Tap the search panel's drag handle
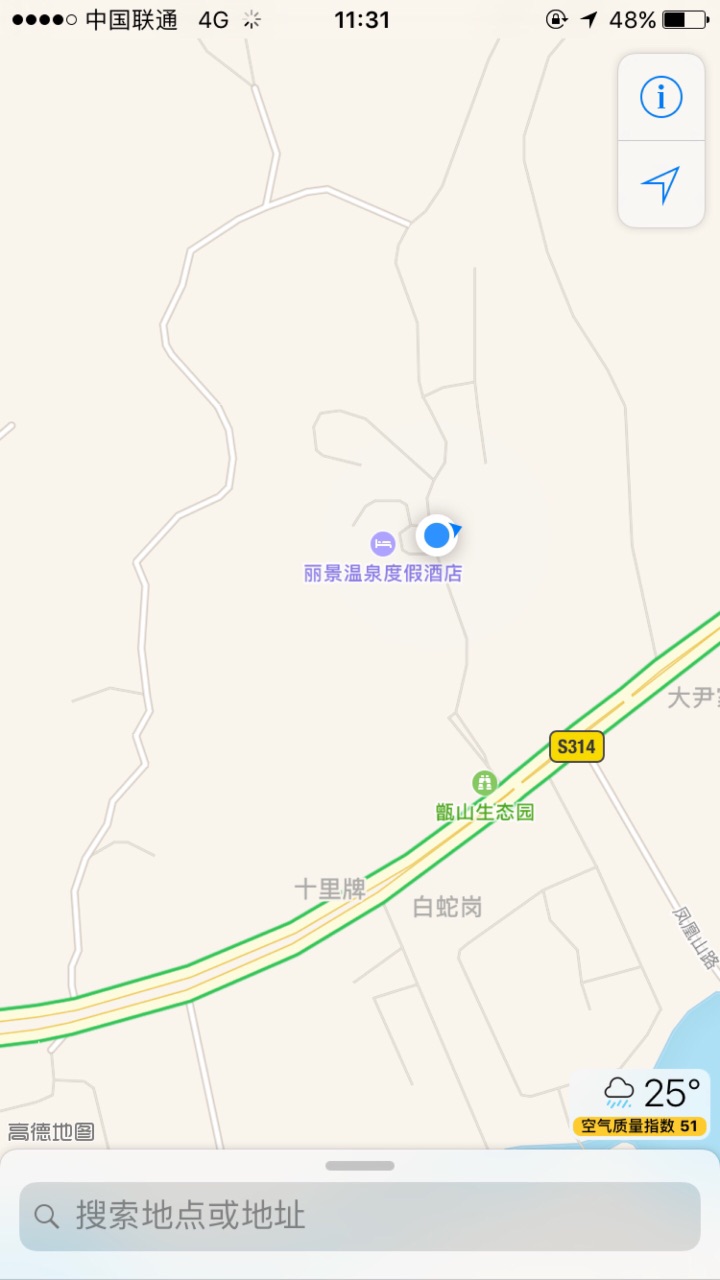 click(360, 1166)
